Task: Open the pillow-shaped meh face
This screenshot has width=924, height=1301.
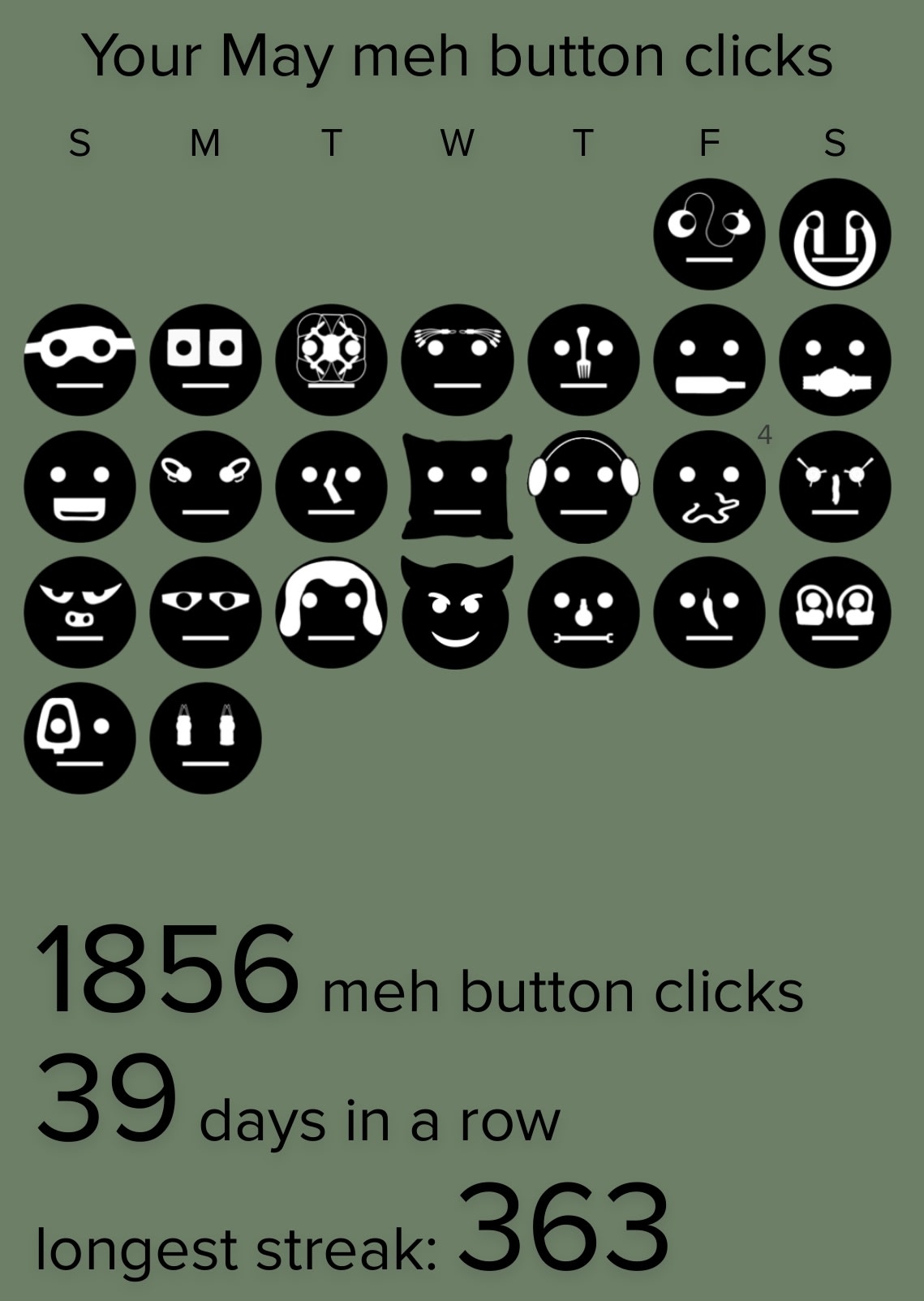Action: [458, 486]
